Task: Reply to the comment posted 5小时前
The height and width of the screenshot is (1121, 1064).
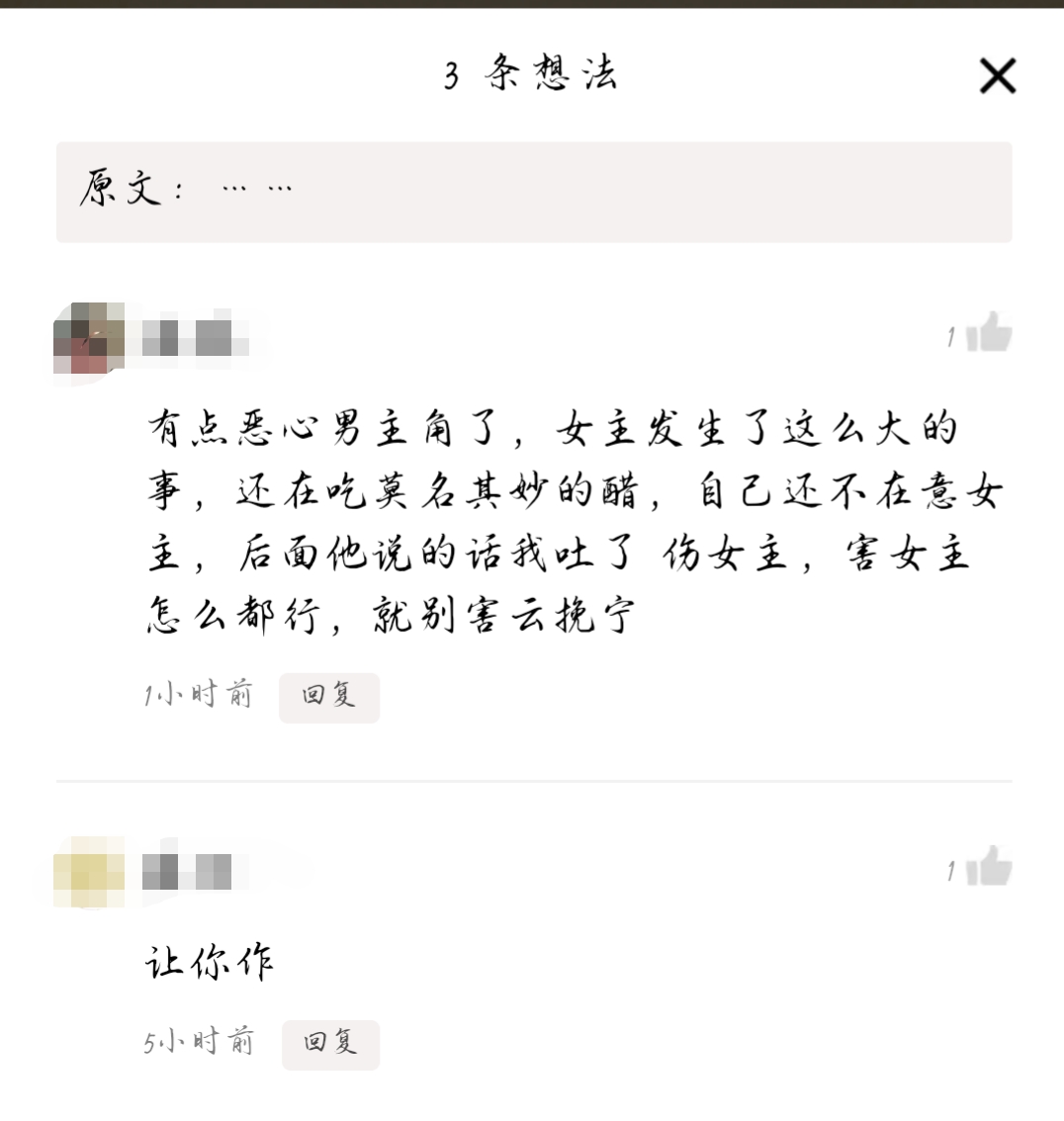Action: click(330, 1043)
